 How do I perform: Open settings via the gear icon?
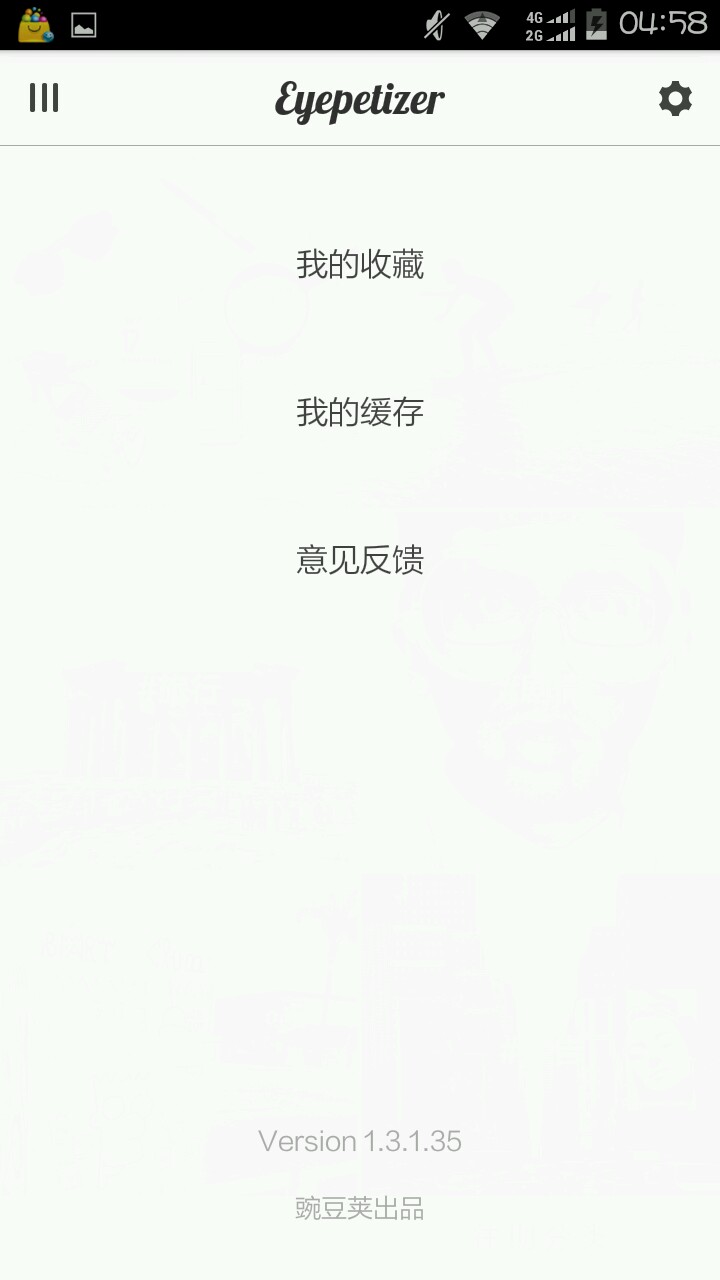[x=675, y=99]
